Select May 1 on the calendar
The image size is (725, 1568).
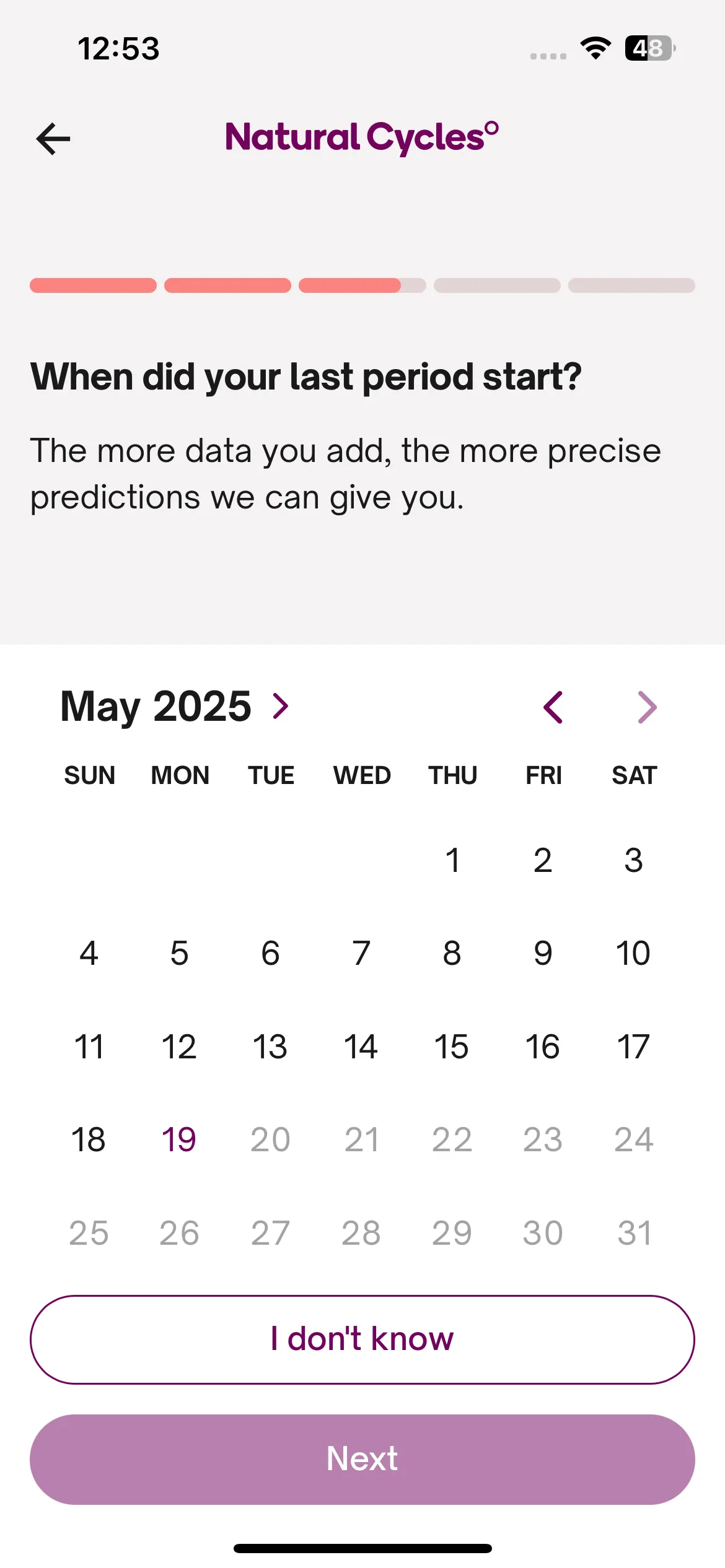(452, 860)
